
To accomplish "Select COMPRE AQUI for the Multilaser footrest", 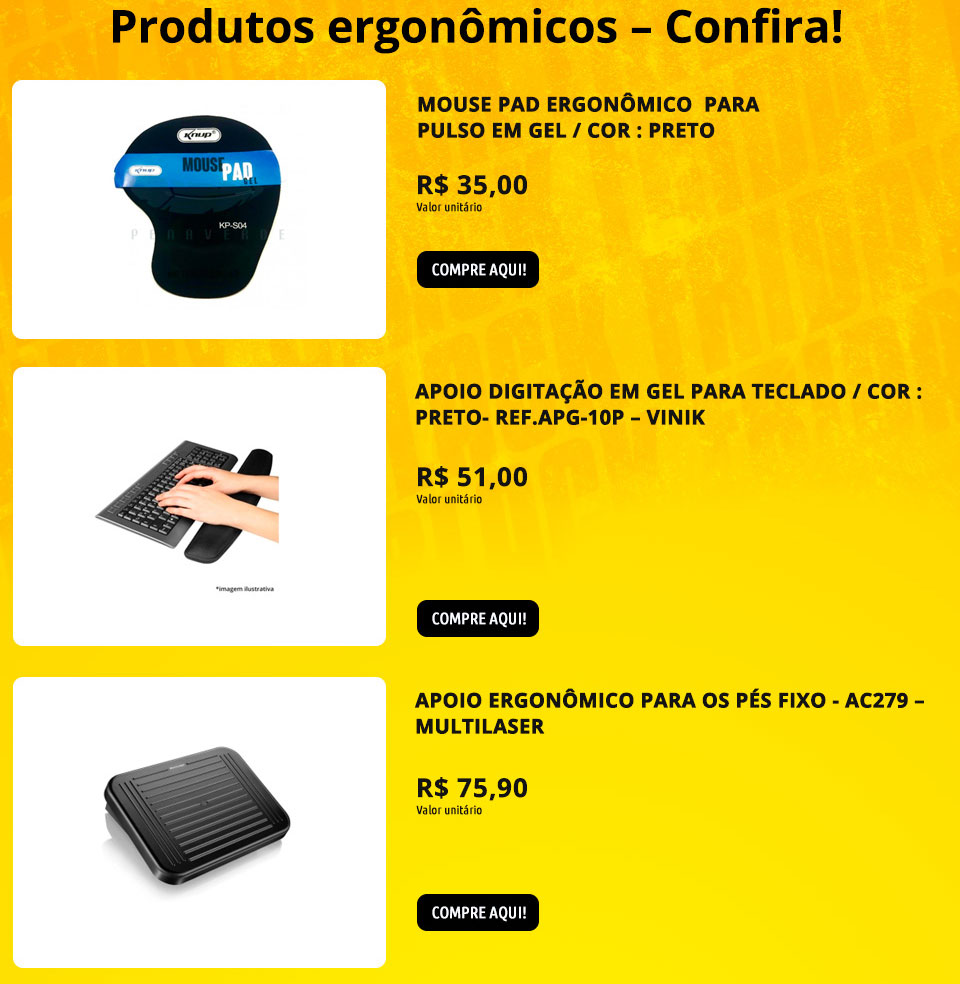I will click(x=477, y=913).
